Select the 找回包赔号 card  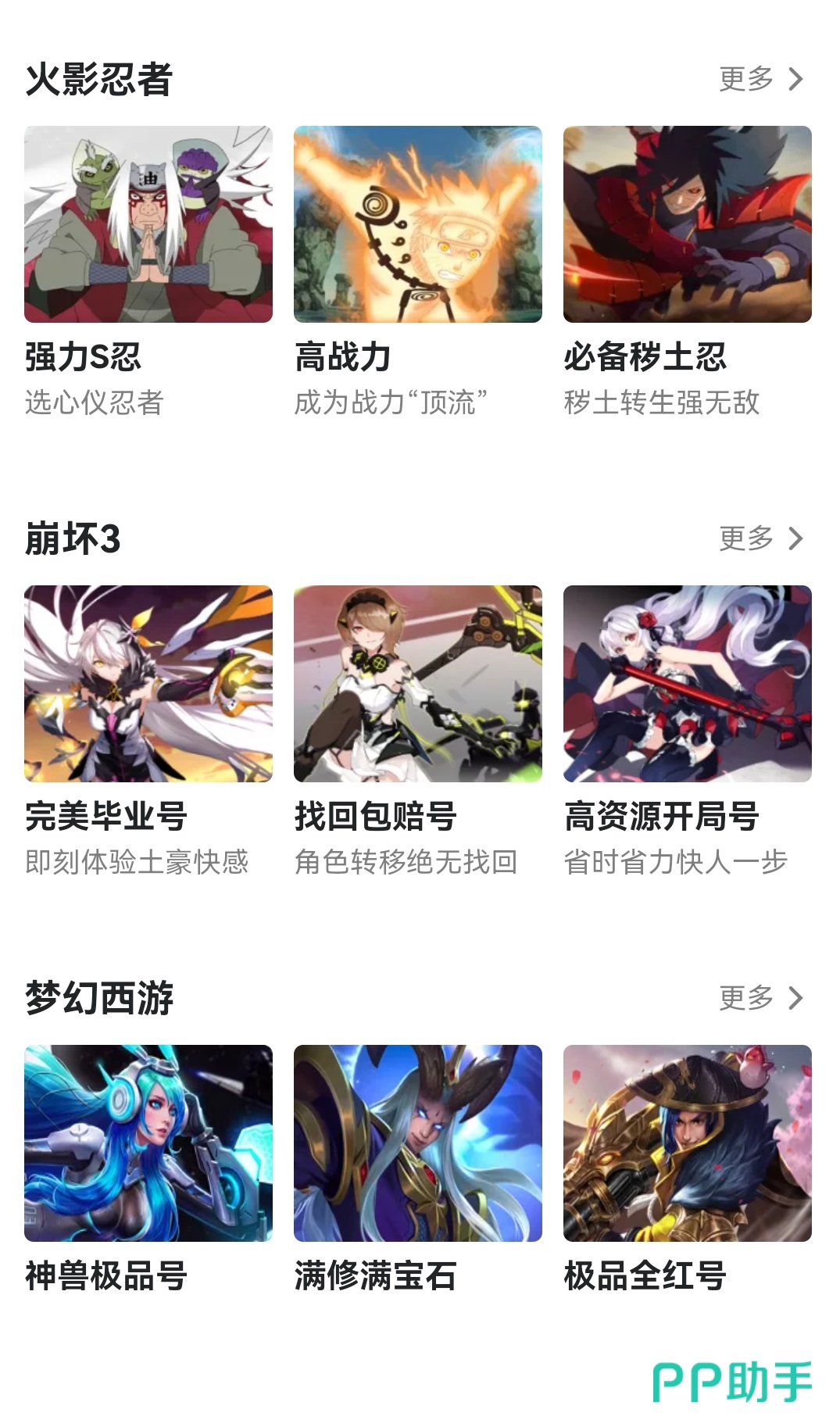418,684
